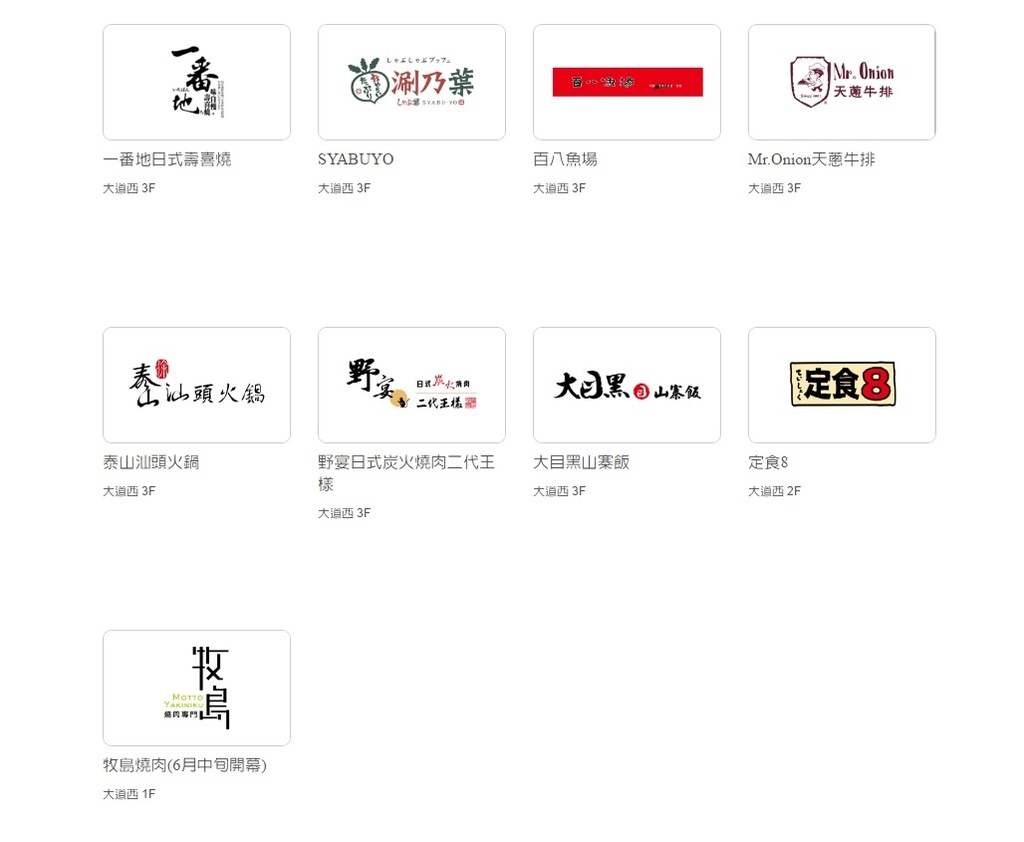Select the 牧島燒肉 store tile
Screen dimensions: 1024x842
coord(196,688)
